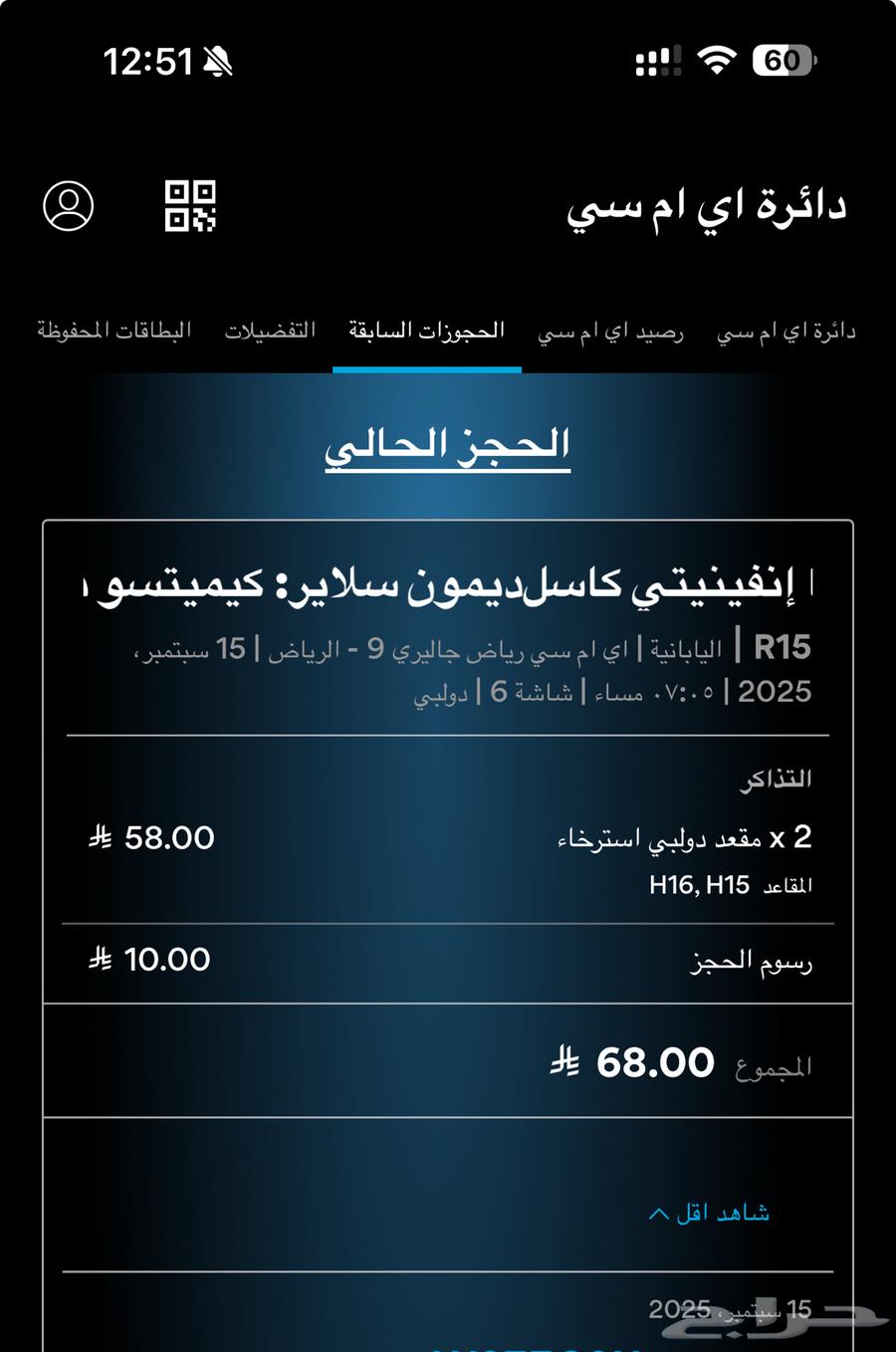
Task: Open رصيد اي ام سي tab
Action: [x=610, y=332]
